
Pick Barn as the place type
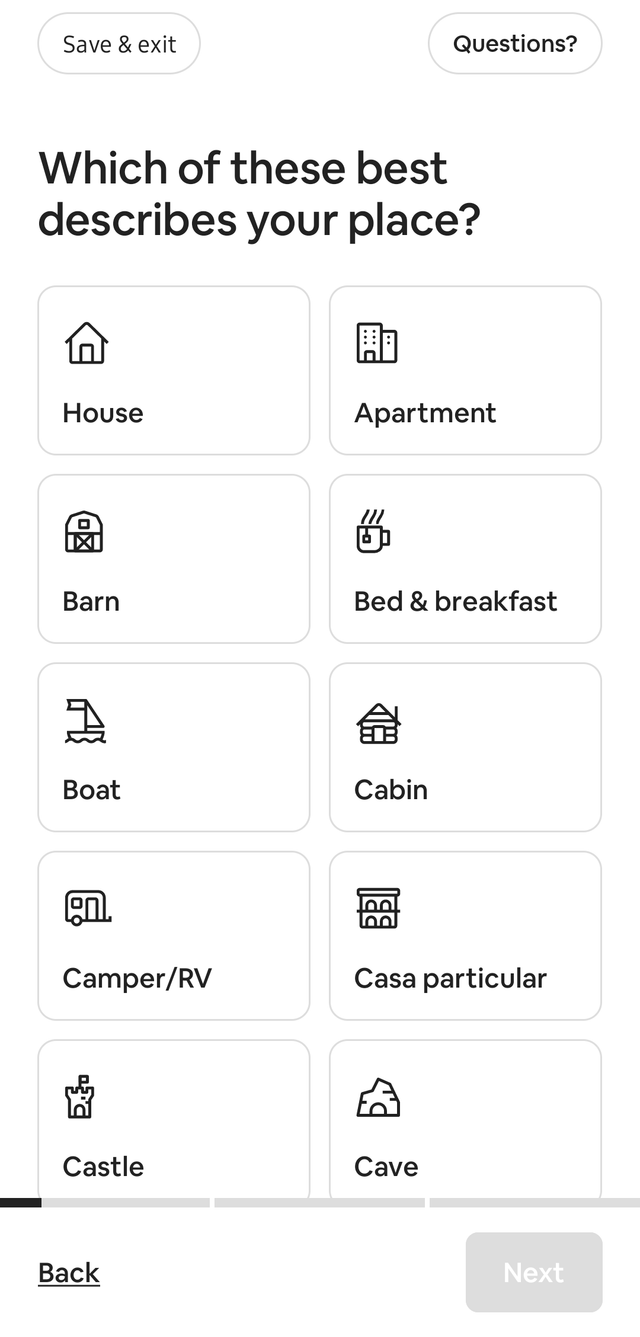pyautogui.click(x=174, y=559)
